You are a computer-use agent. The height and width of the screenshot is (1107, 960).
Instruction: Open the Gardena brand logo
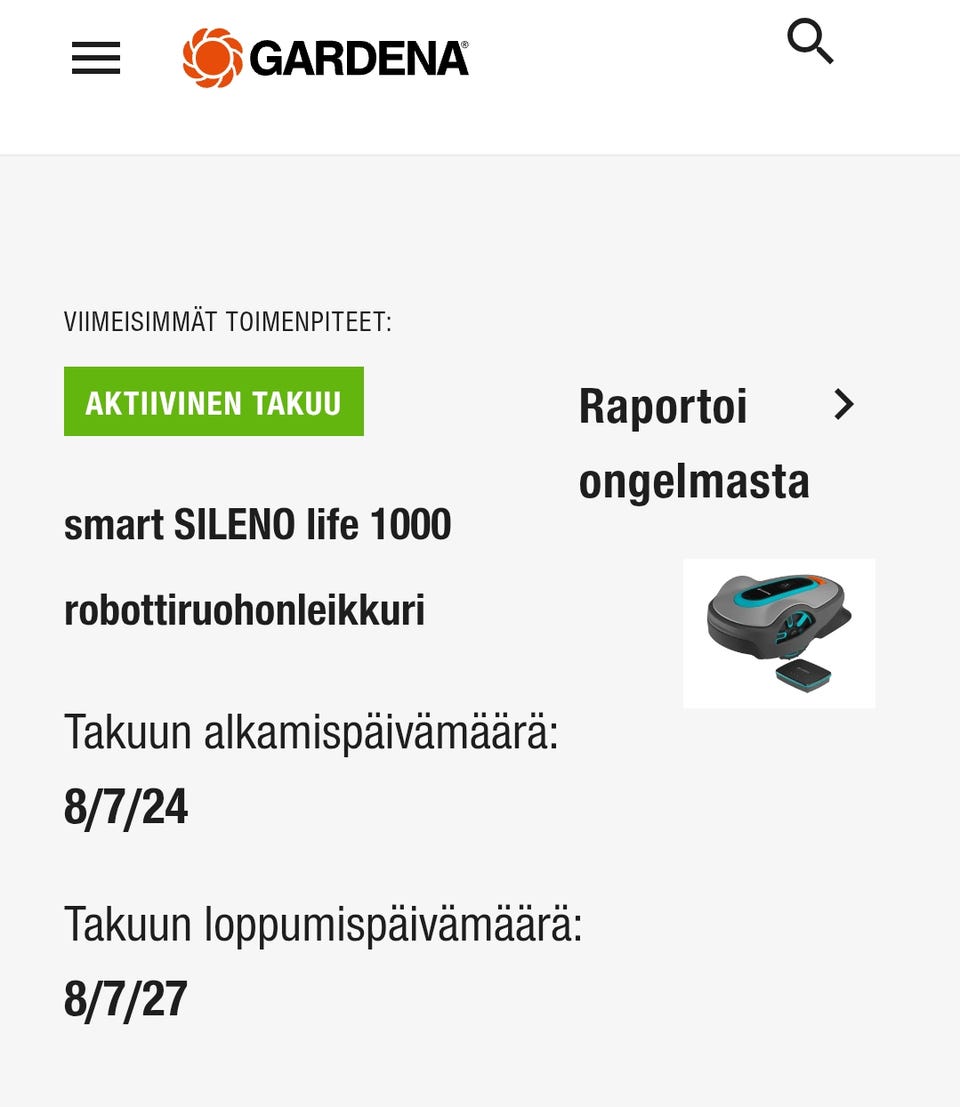click(x=325, y=57)
